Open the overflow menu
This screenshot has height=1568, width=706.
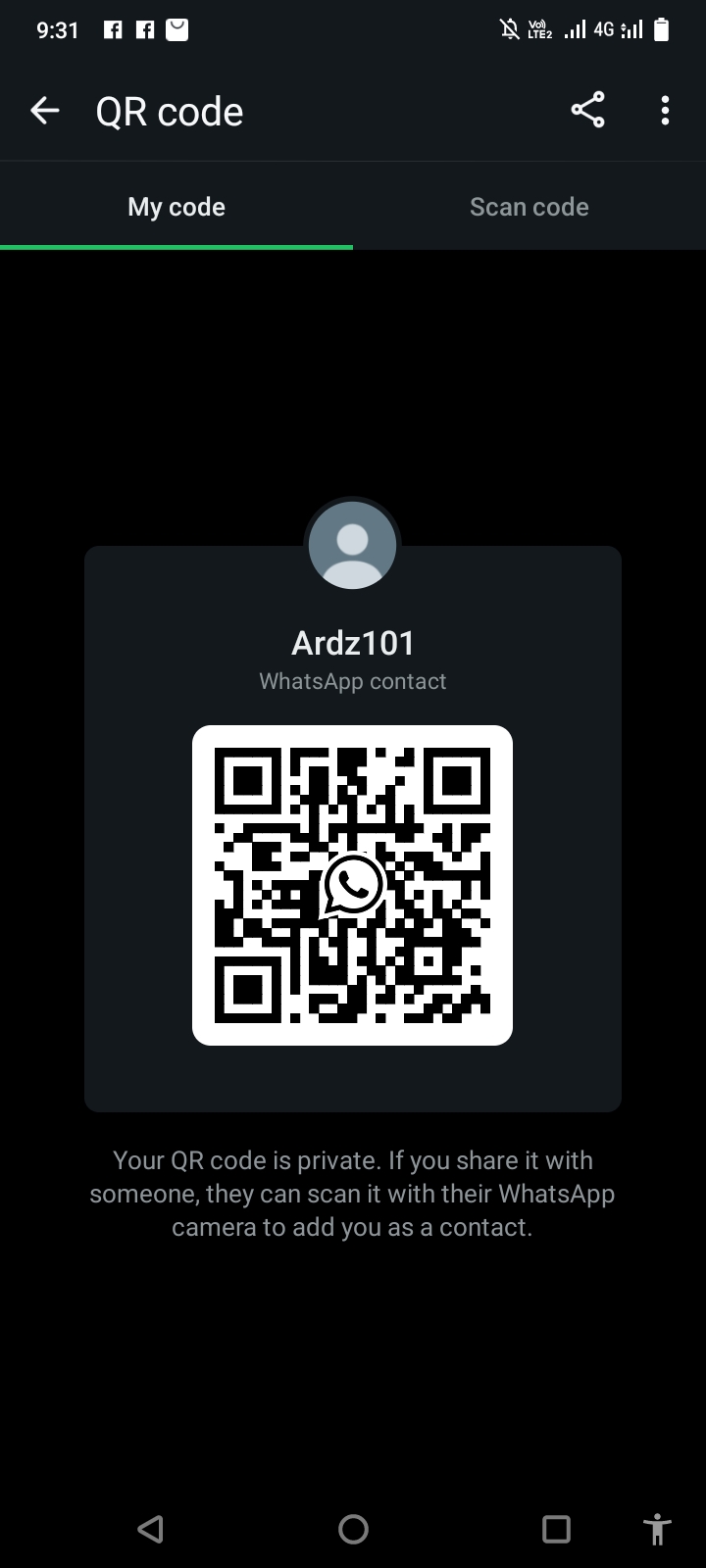click(665, 111)
